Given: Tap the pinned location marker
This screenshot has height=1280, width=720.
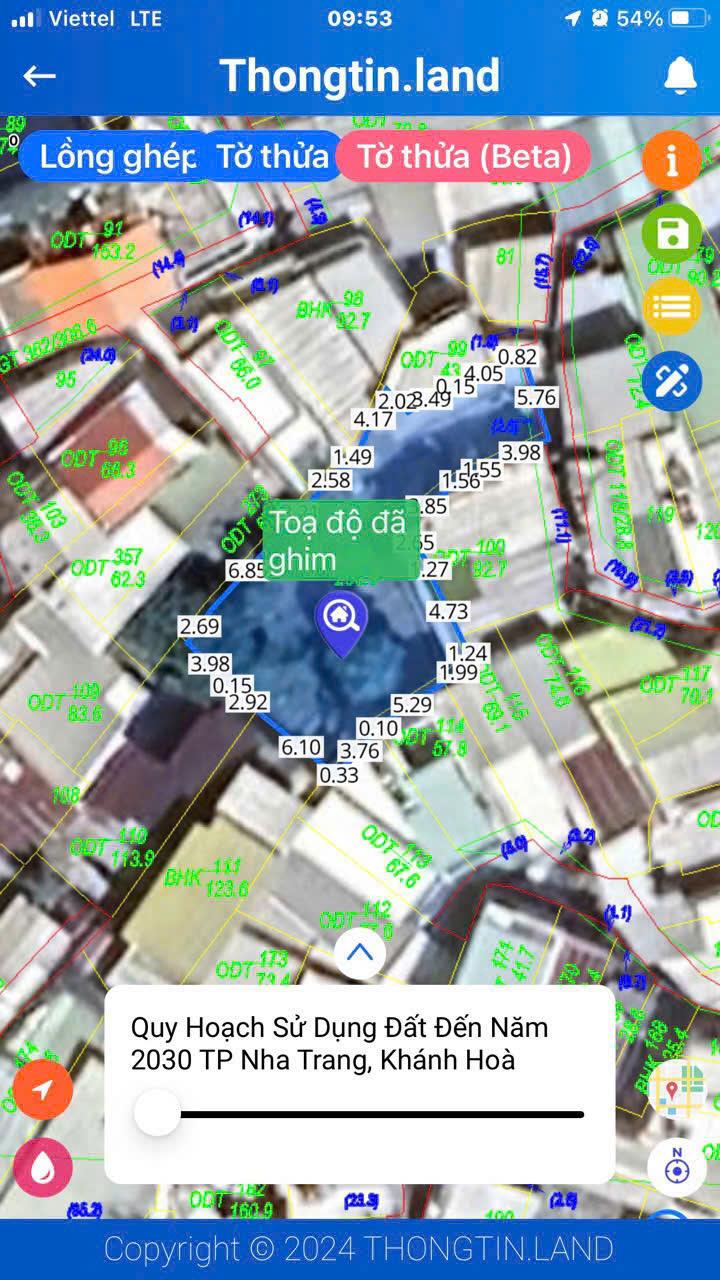Looking at the screenshot, I should (342, 622).
